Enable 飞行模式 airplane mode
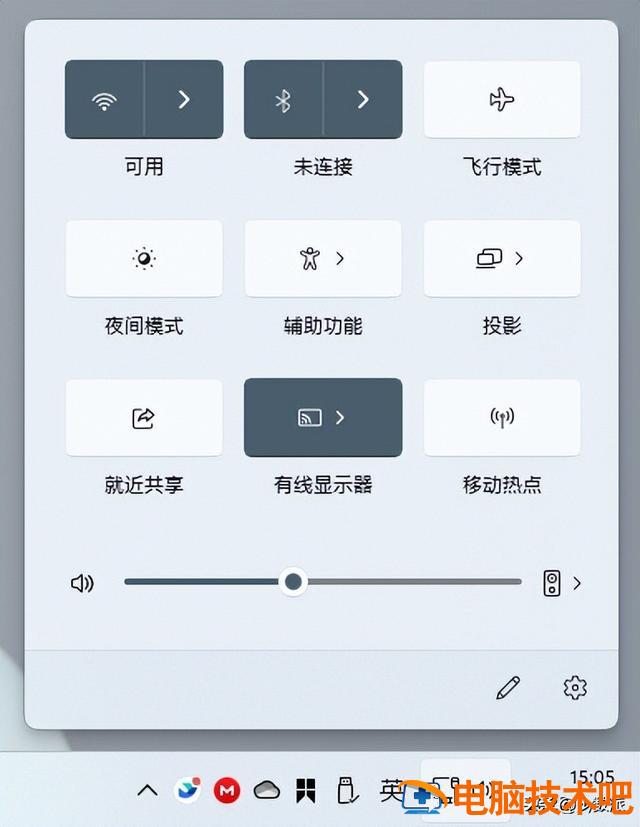Viewport: 640px width, 827px height. pyautogui.click(x=502, y=99)
